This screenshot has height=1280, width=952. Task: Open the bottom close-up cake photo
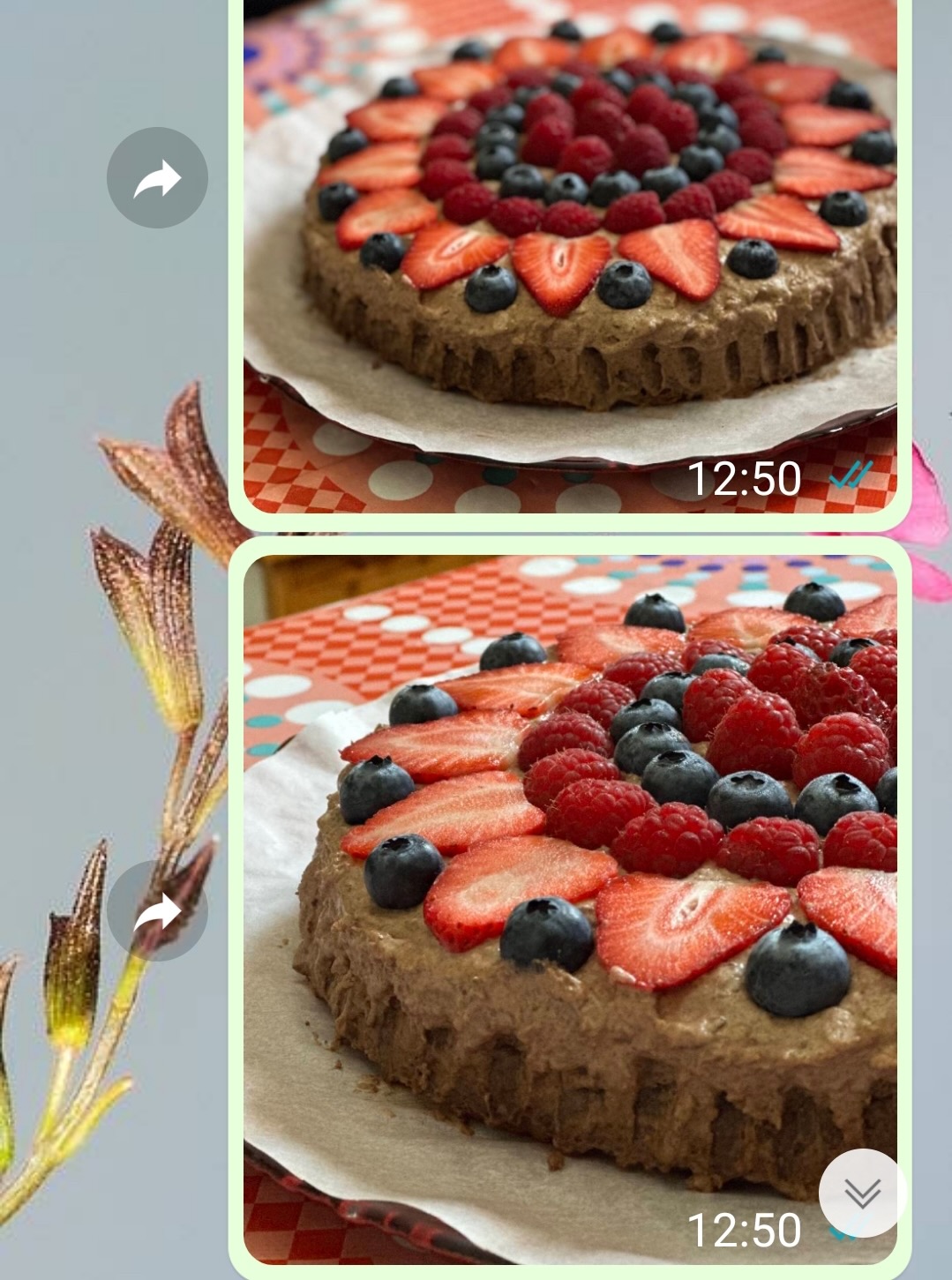570,882
